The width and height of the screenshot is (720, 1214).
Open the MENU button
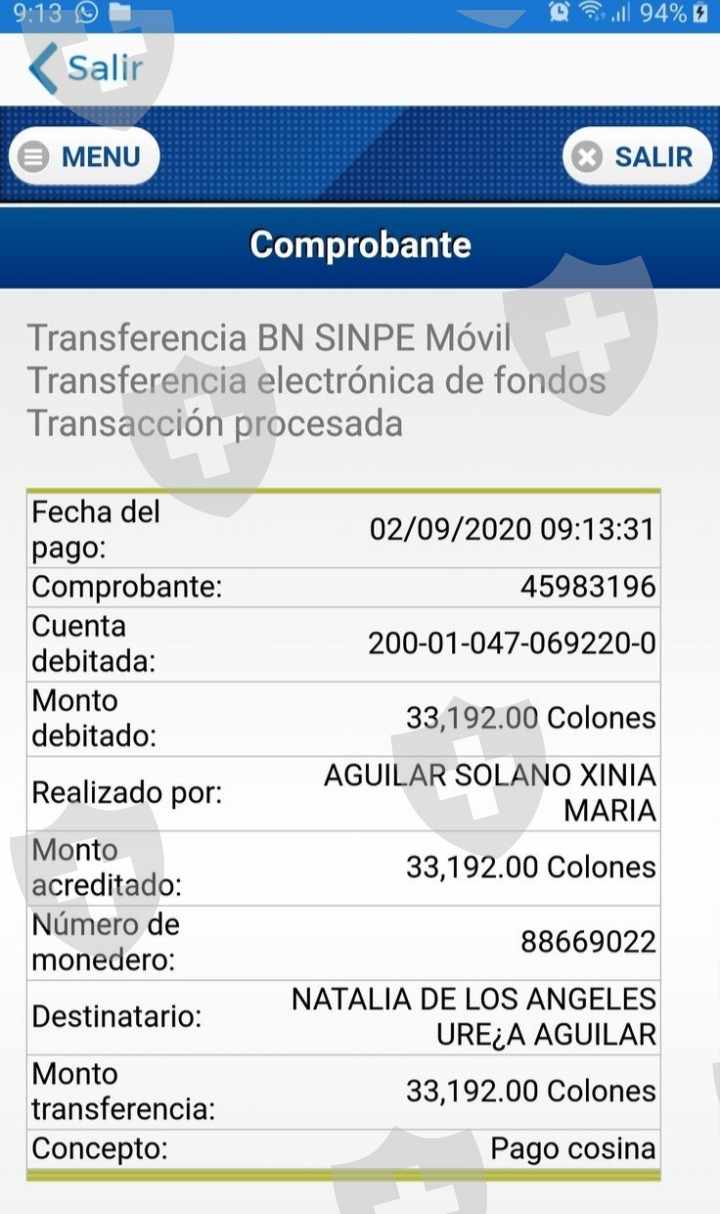tap(84, 157)
